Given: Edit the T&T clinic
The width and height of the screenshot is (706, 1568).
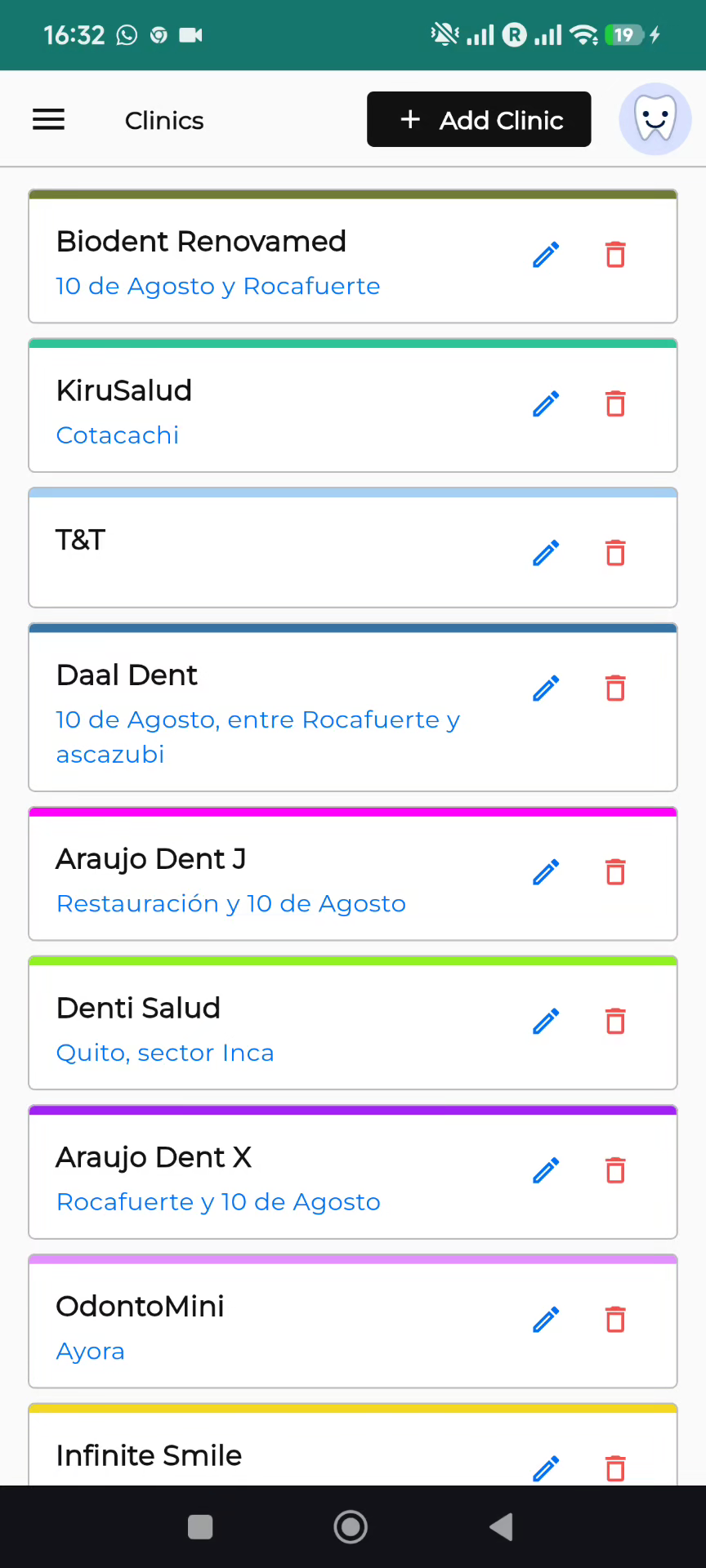Looking at the screenshot, I should [546, 553].
